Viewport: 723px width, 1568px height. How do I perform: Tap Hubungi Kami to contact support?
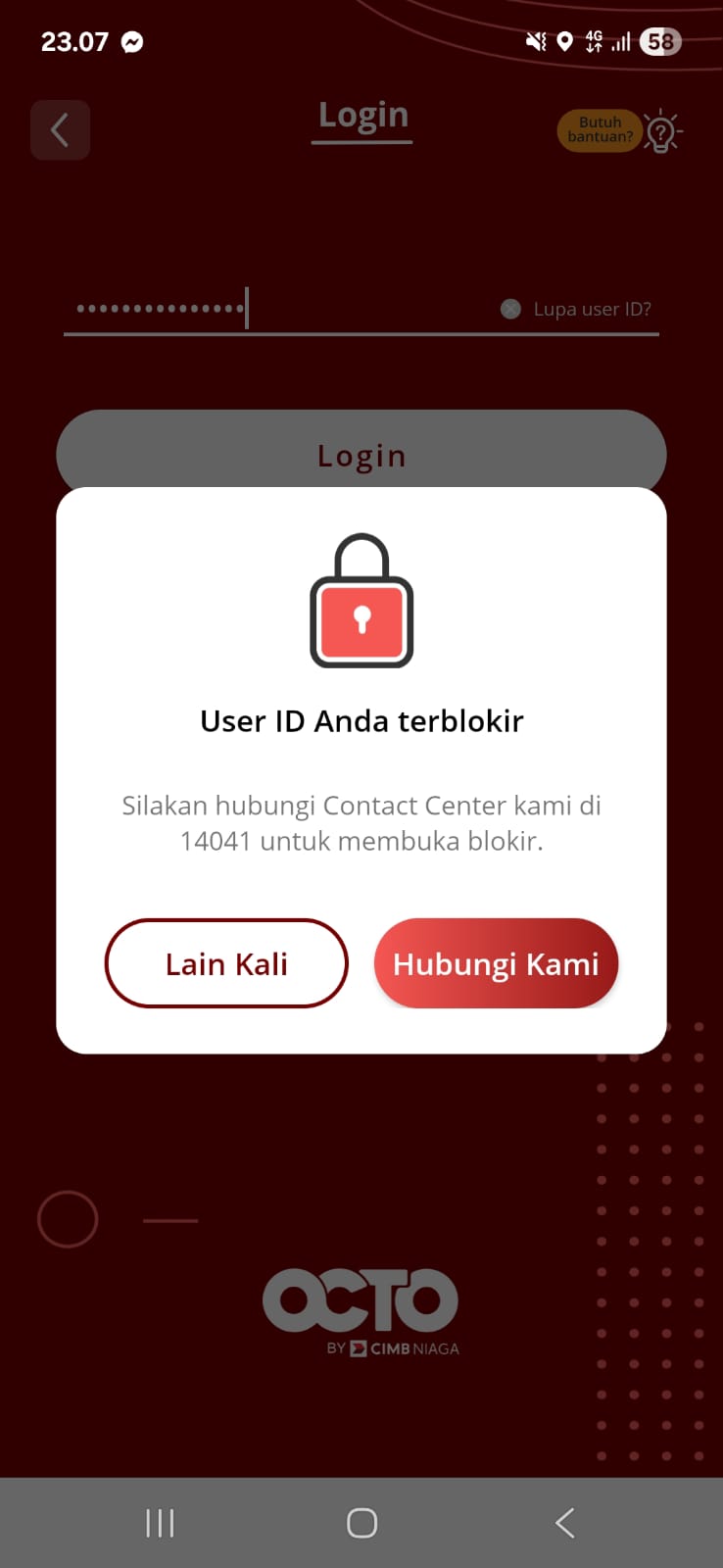pyautogui.click(x=496, y=963)
